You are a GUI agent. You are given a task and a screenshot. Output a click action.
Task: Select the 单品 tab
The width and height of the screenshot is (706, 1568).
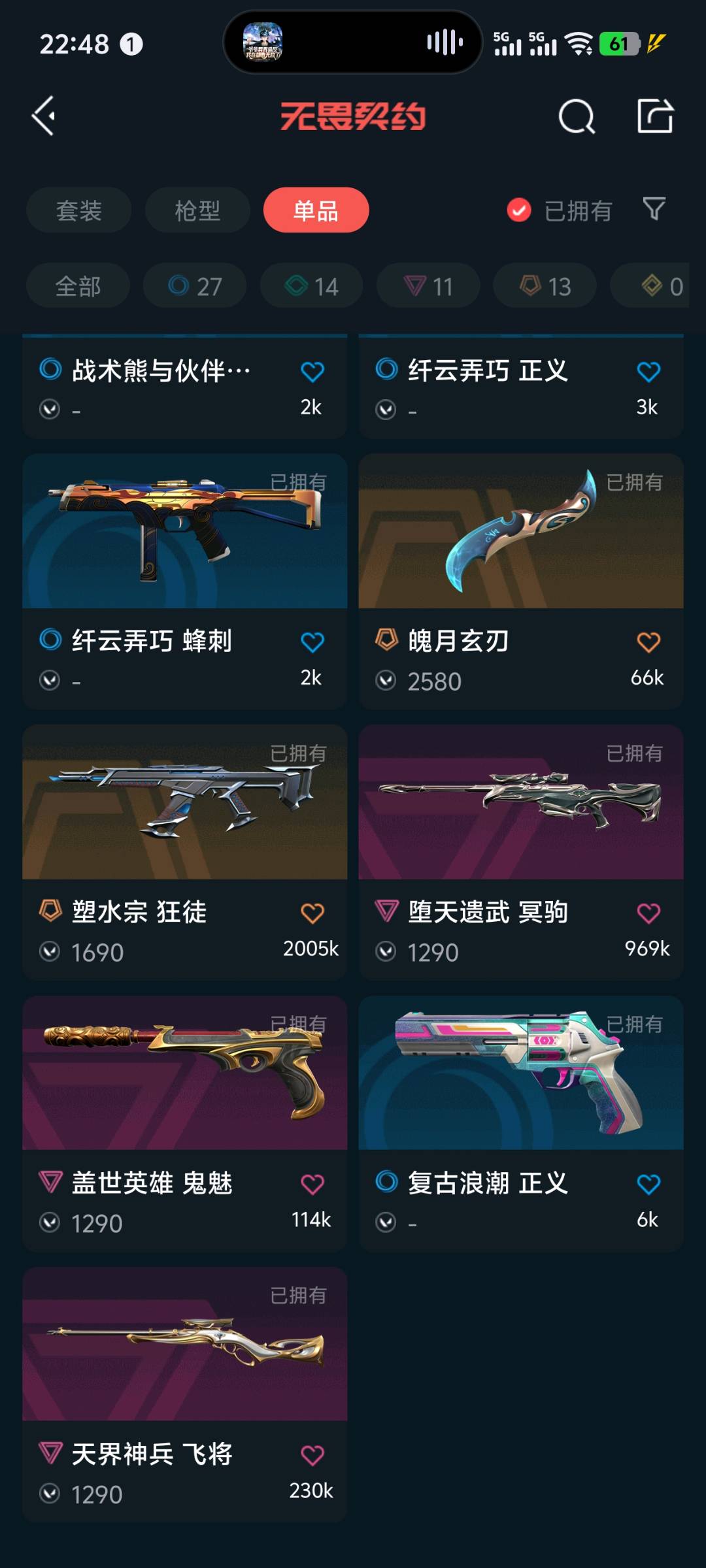click(x=316, y=210)
